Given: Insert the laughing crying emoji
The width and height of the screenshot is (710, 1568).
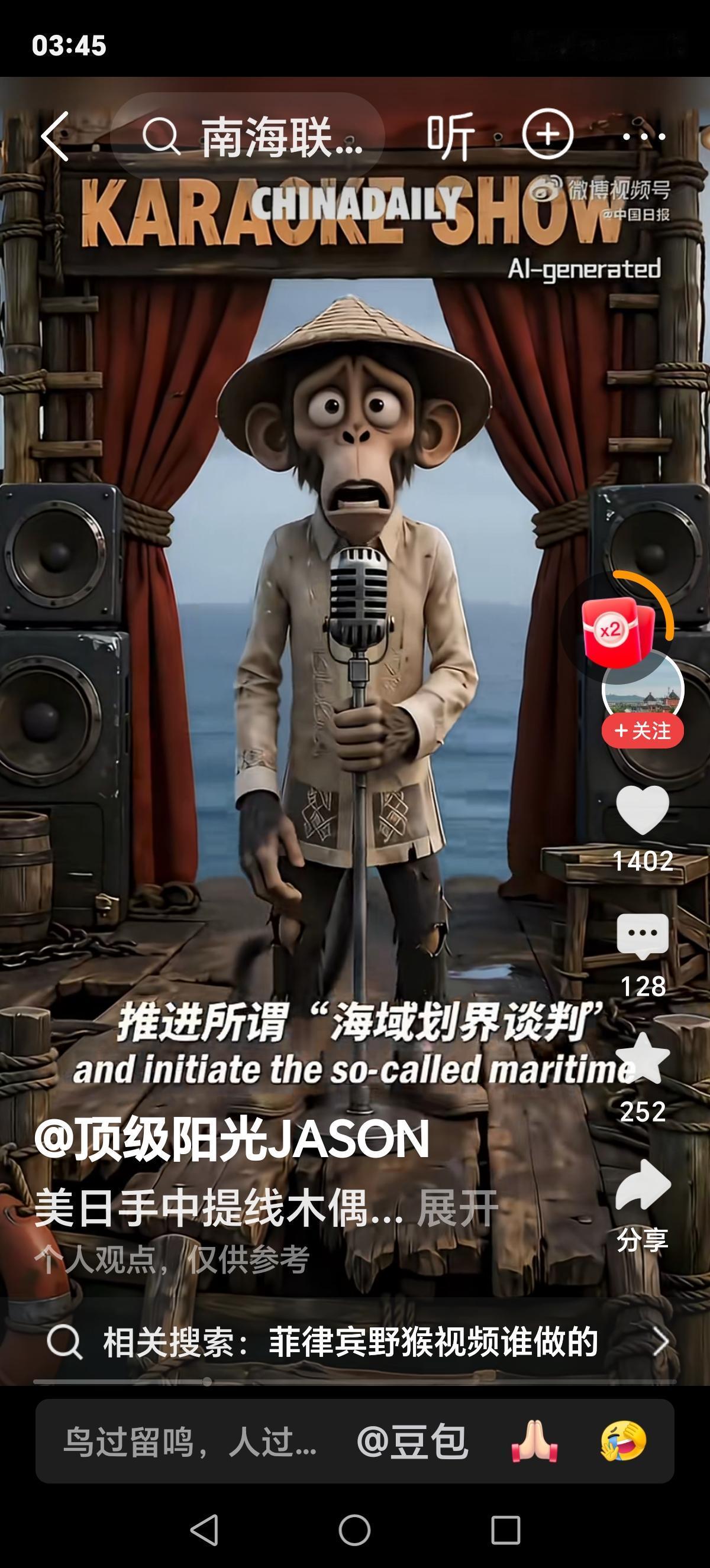Looking at the screenshot, I should coord(624,1441).
